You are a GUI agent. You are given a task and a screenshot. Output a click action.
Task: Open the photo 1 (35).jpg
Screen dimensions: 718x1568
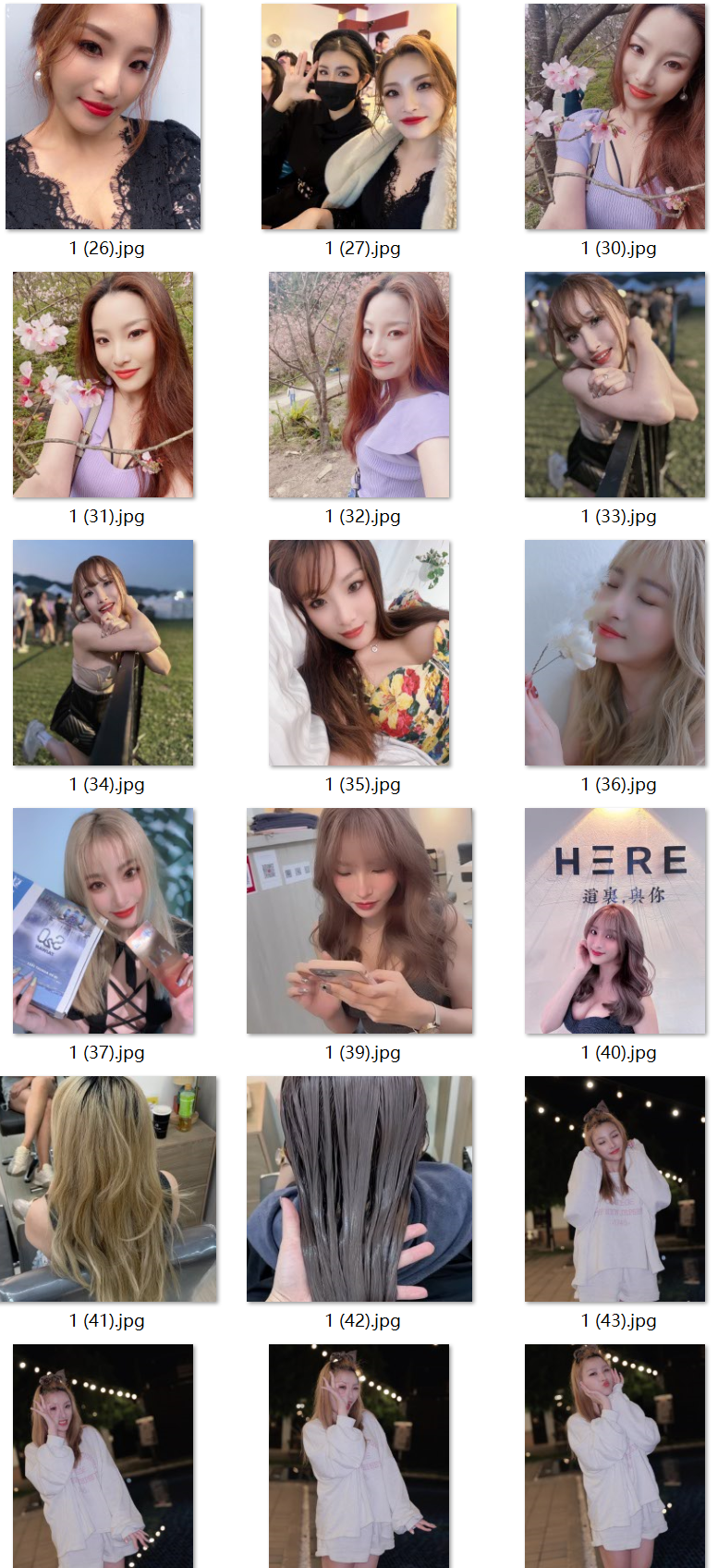pyautogui.click(x=359, y=653)
